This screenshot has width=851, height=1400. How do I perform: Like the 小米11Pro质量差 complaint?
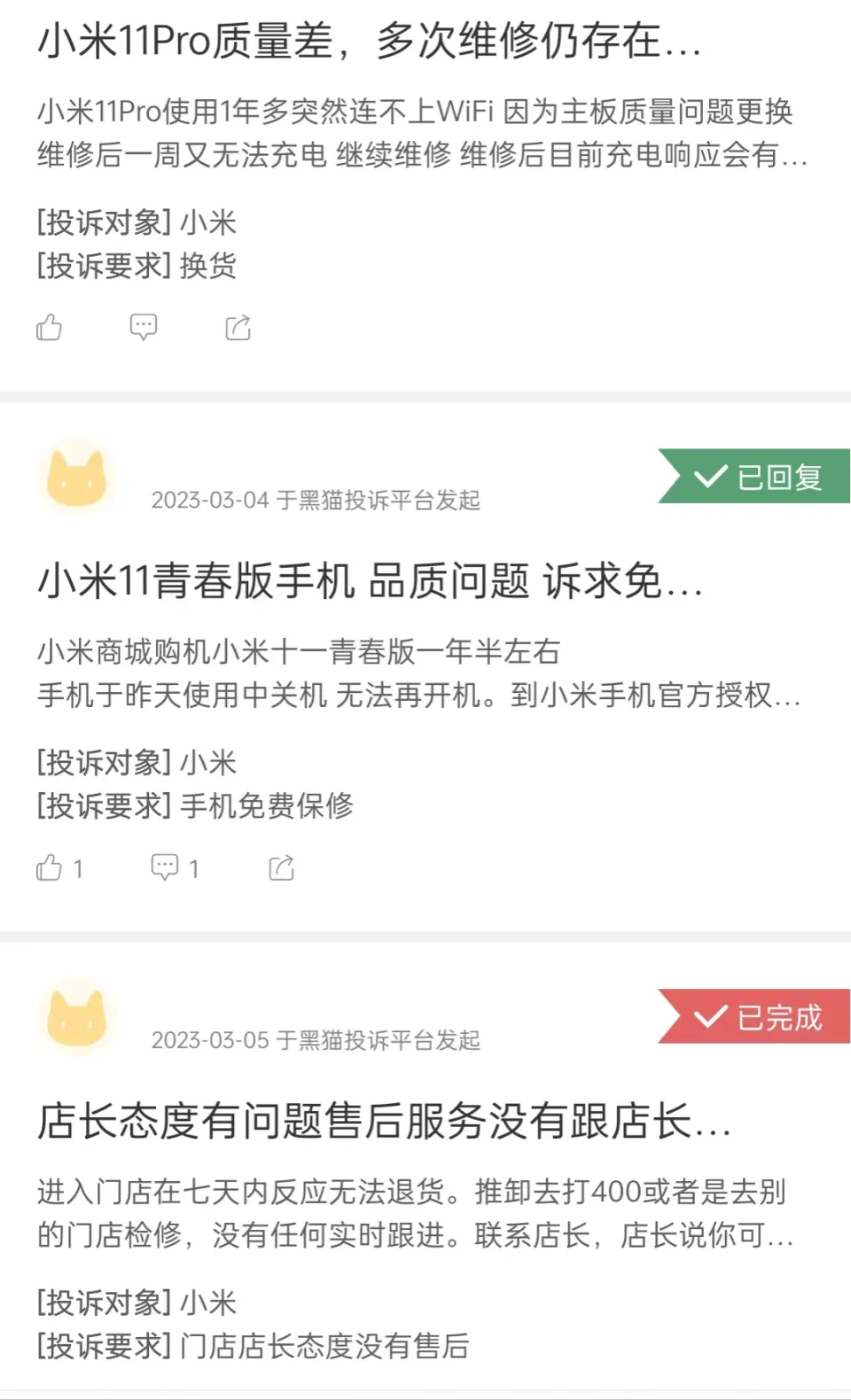(50, 328)
